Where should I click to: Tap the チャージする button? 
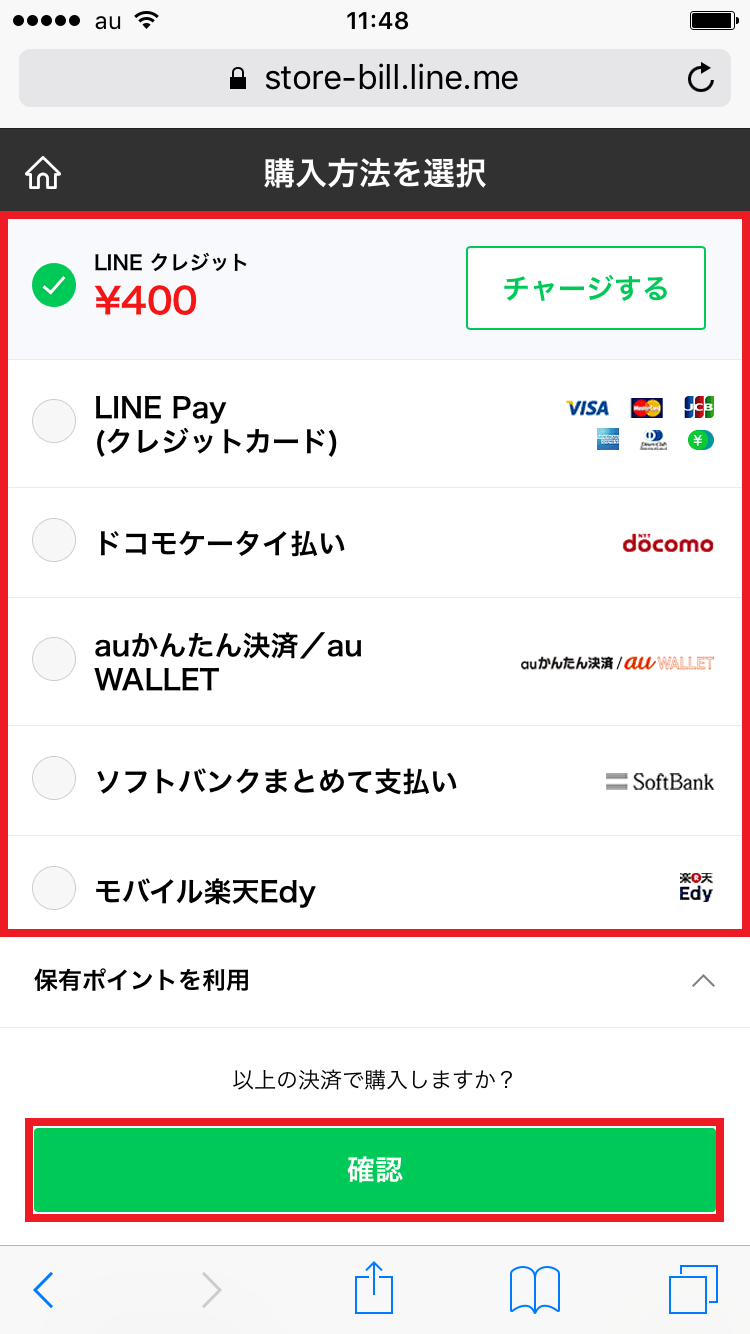tap(585, 288)
